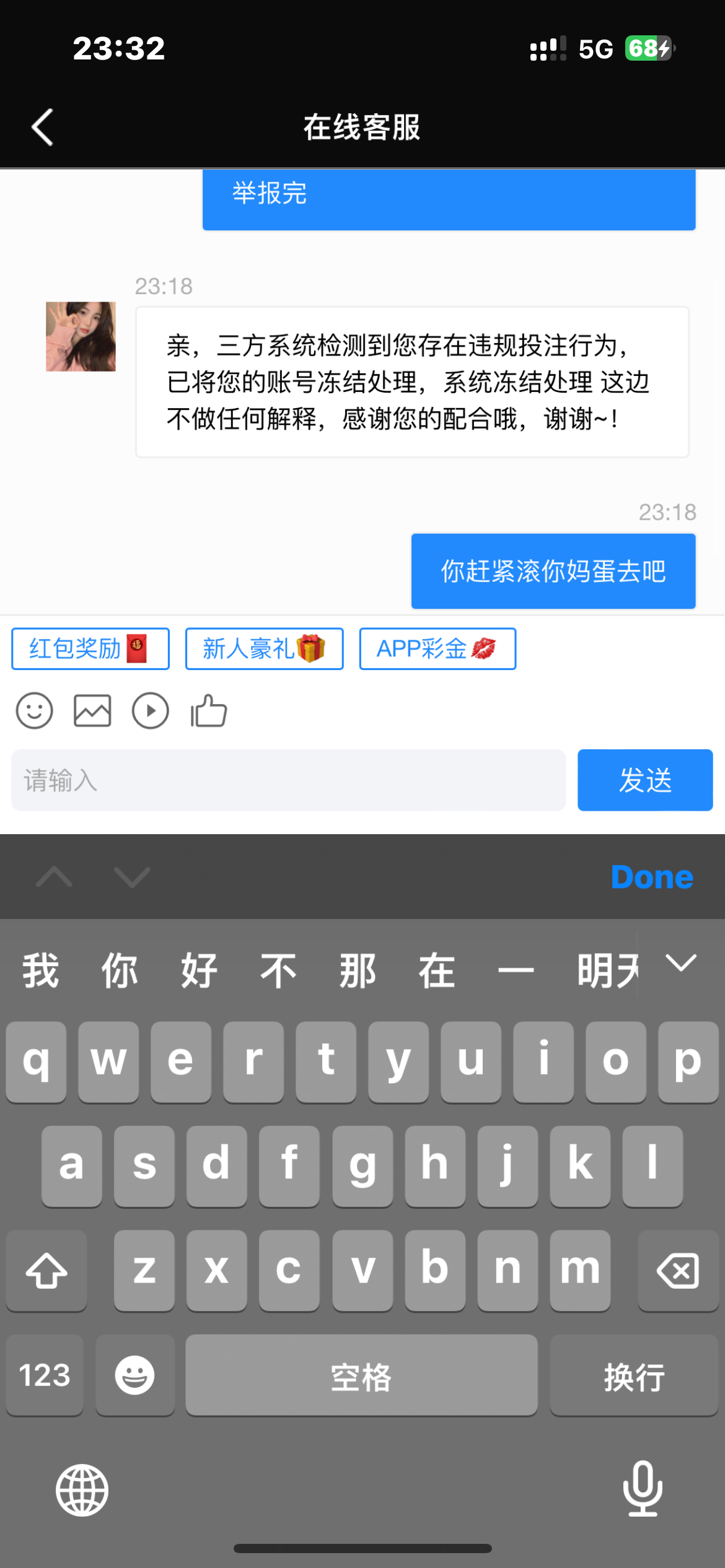
Task: Open the emoji keyboard key
Action: point(135,1375)
